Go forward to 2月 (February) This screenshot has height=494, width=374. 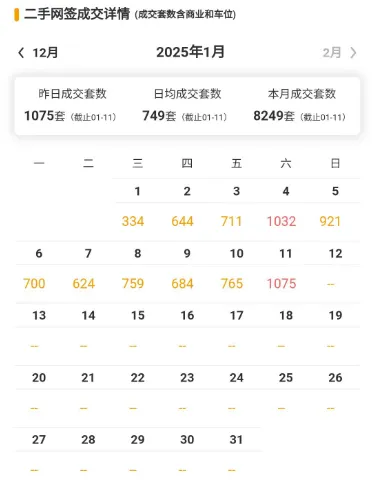coord(339,53)
